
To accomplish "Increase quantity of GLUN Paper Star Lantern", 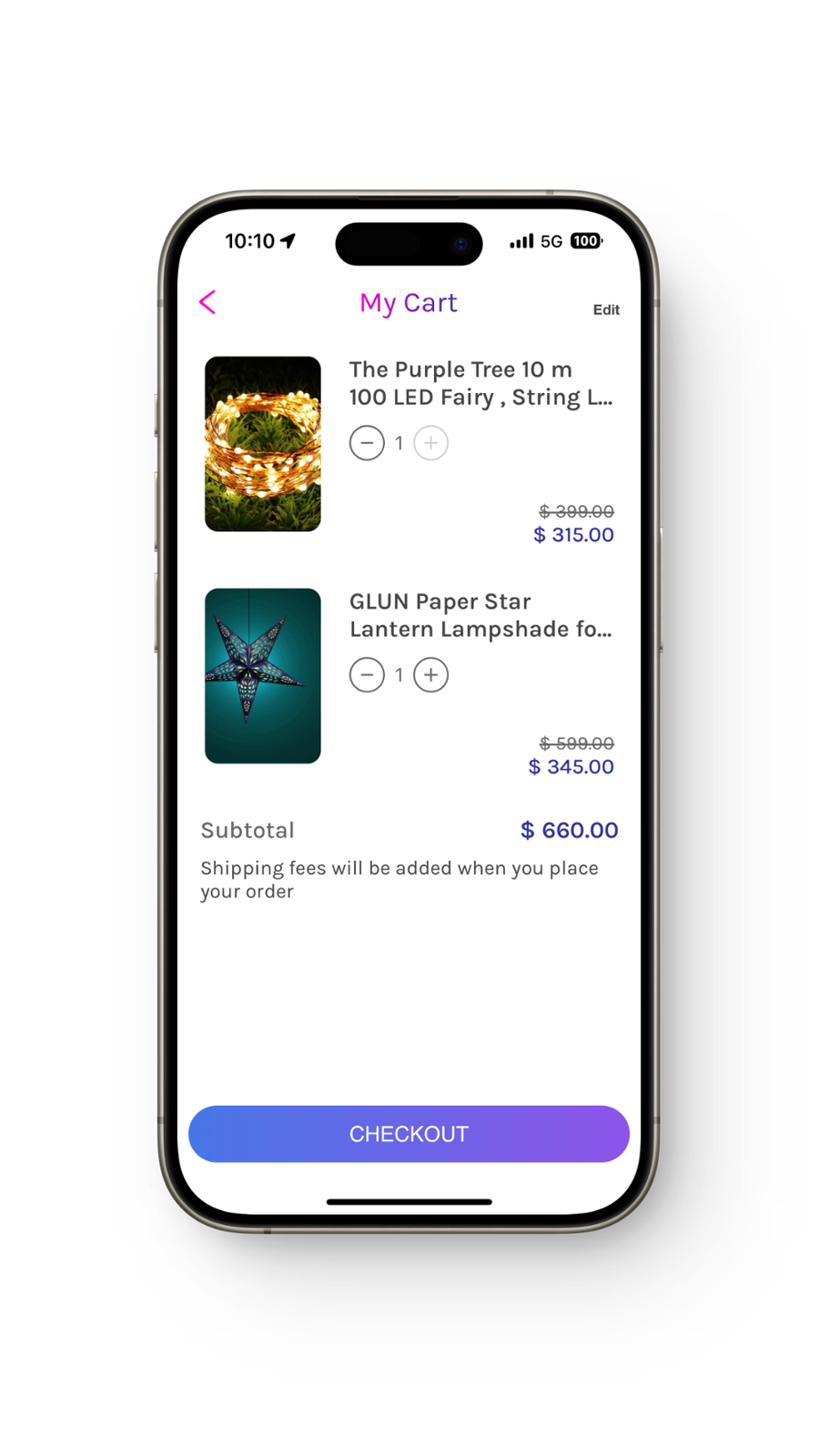I will point(431,675).
